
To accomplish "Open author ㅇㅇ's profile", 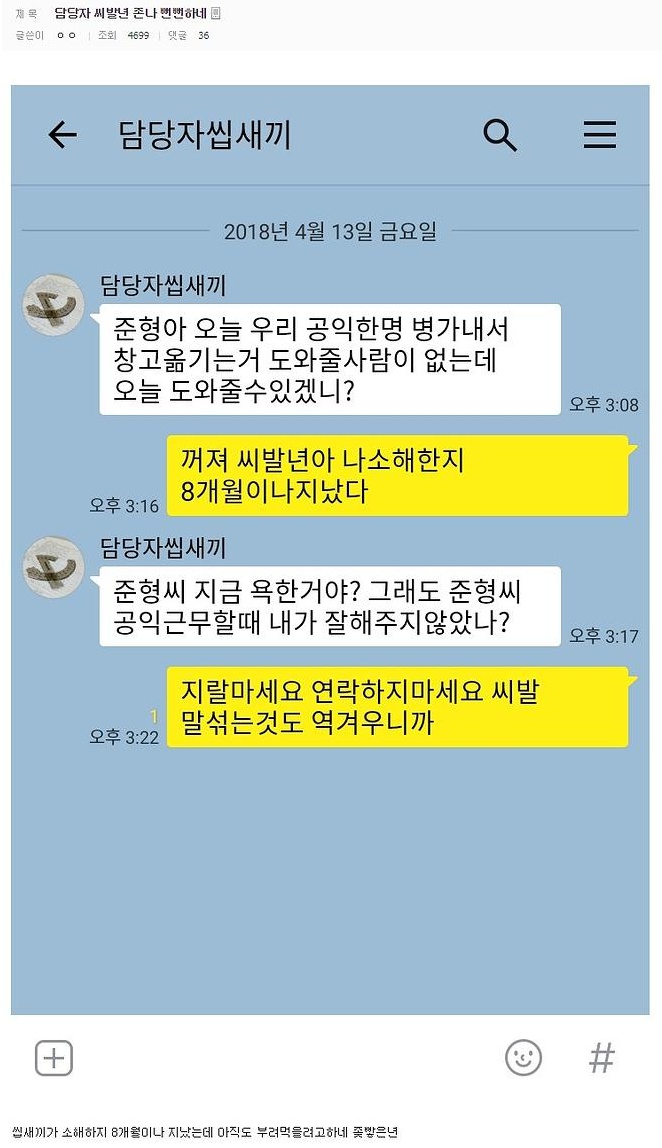I will [x=66, y=35].
